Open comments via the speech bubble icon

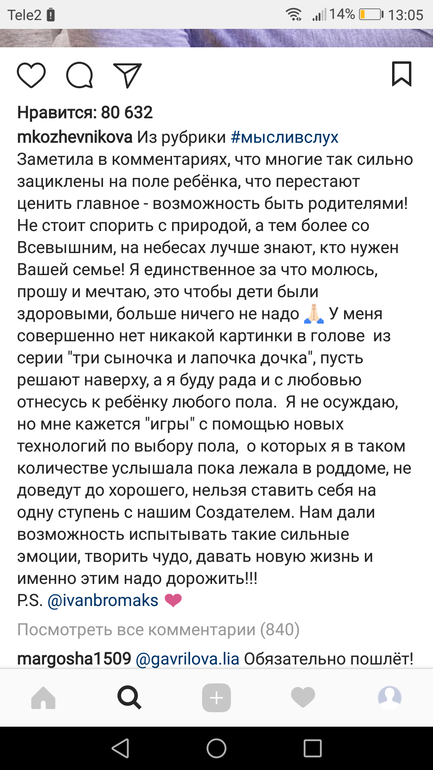pos(79,76)
